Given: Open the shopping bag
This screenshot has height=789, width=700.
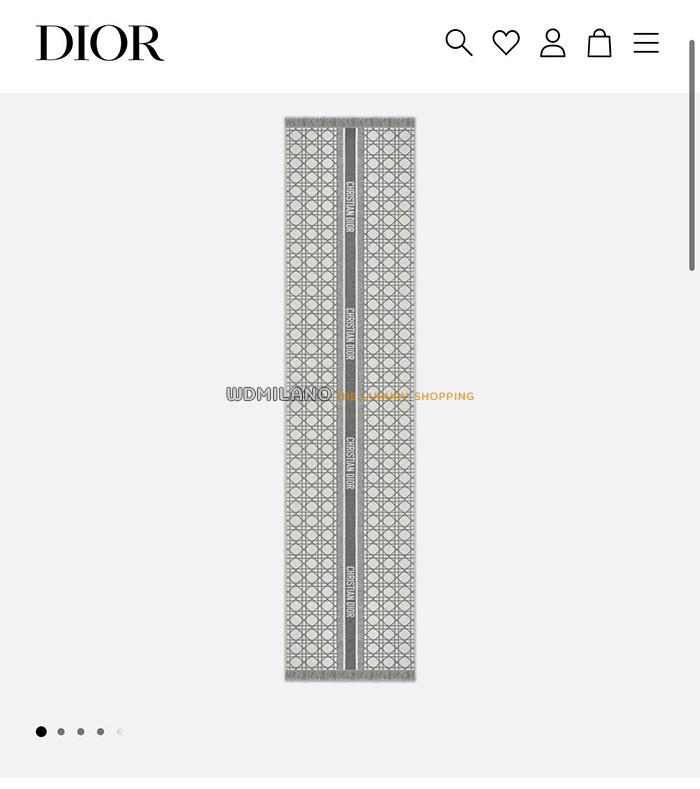Looking at the screenshot, I should click(x=599, y=43).
